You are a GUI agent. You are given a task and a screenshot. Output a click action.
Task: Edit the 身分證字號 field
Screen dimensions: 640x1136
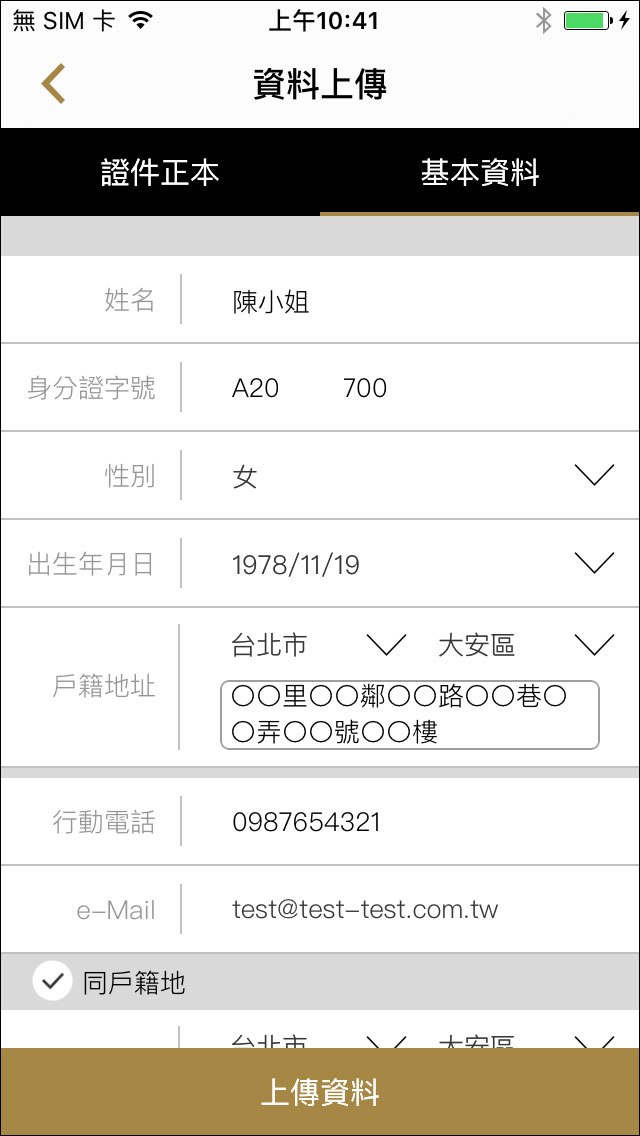tap(410, 388)
